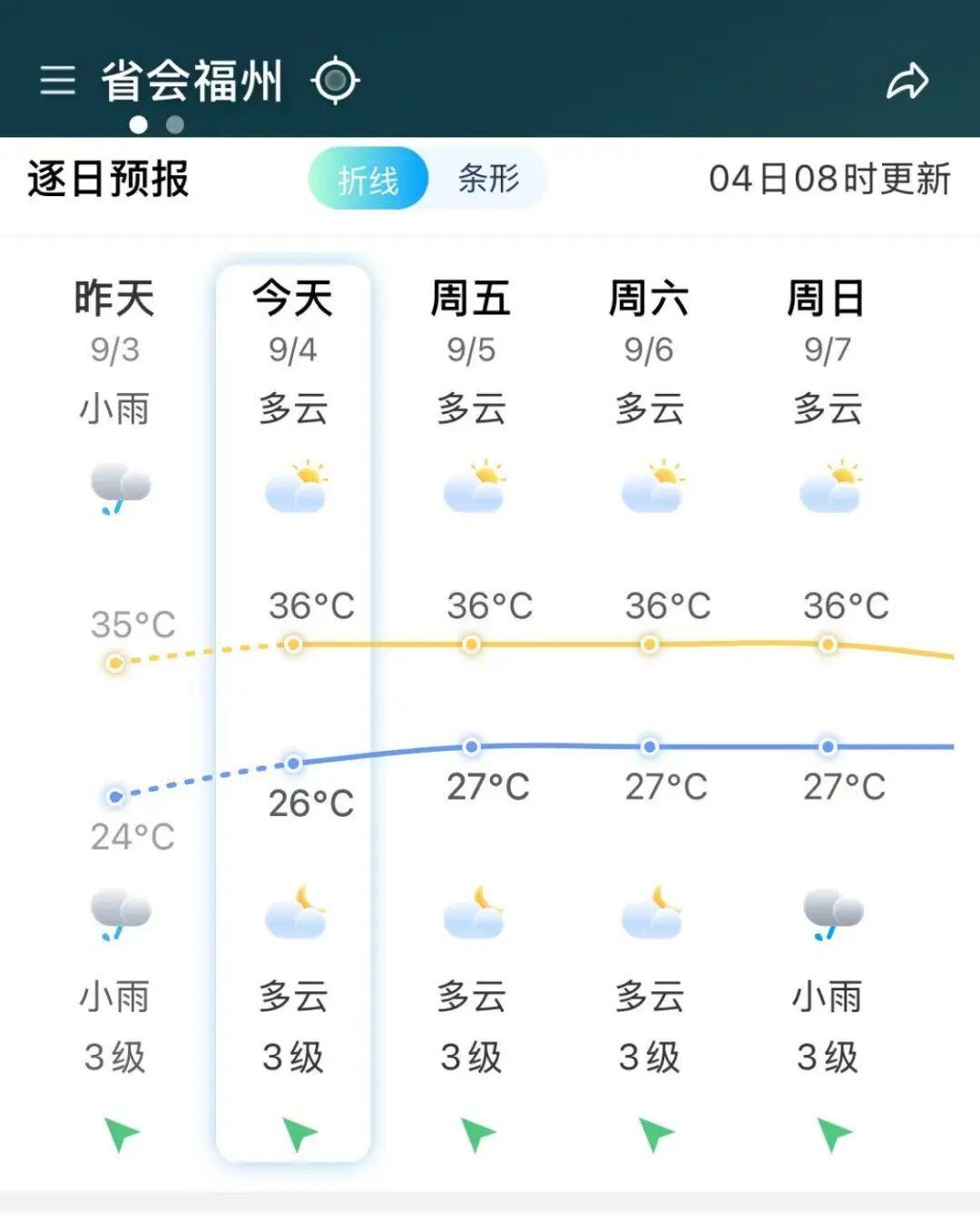Open the hamburger menu
Viewport: 980px width, 1230px height.
tap(57, 81)
